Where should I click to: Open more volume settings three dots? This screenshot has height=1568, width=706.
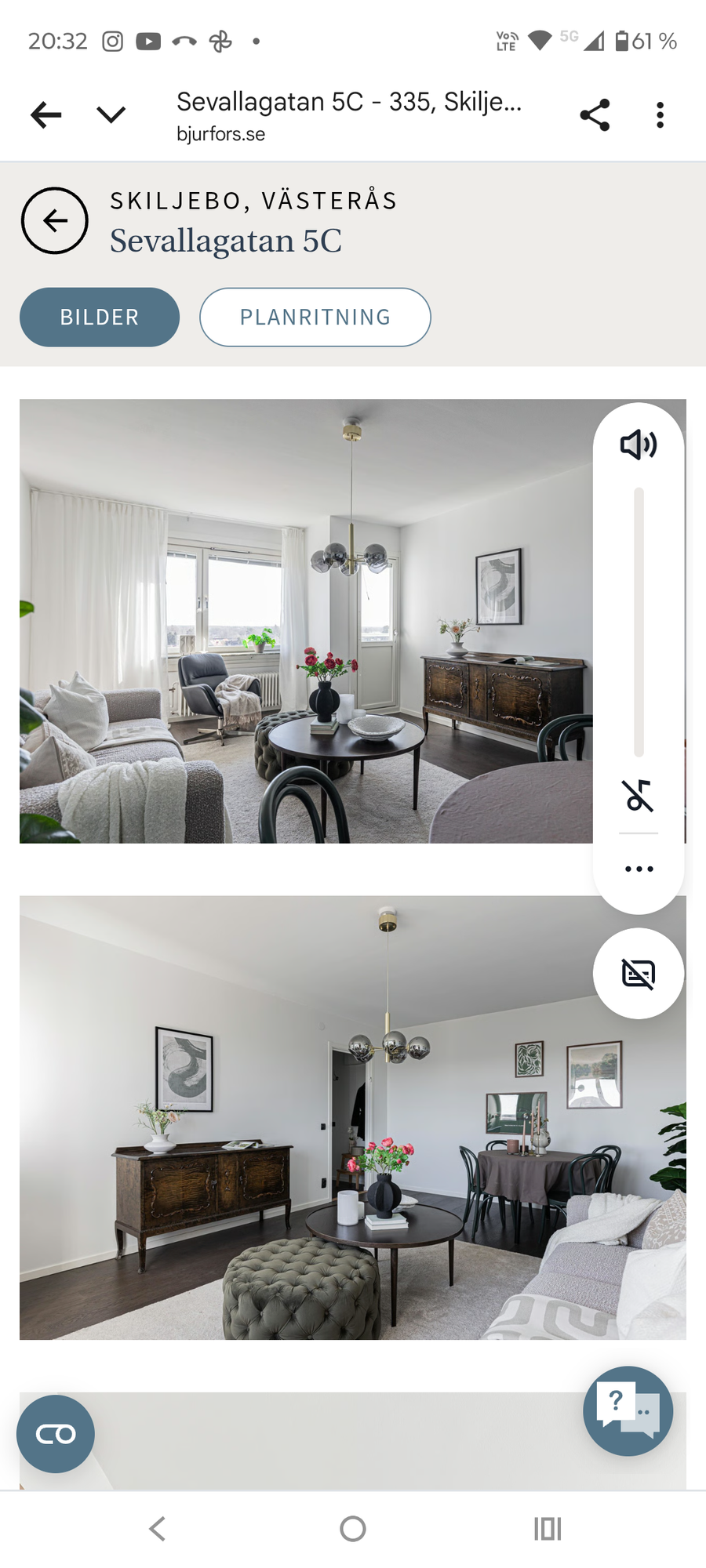click(639, 869)
